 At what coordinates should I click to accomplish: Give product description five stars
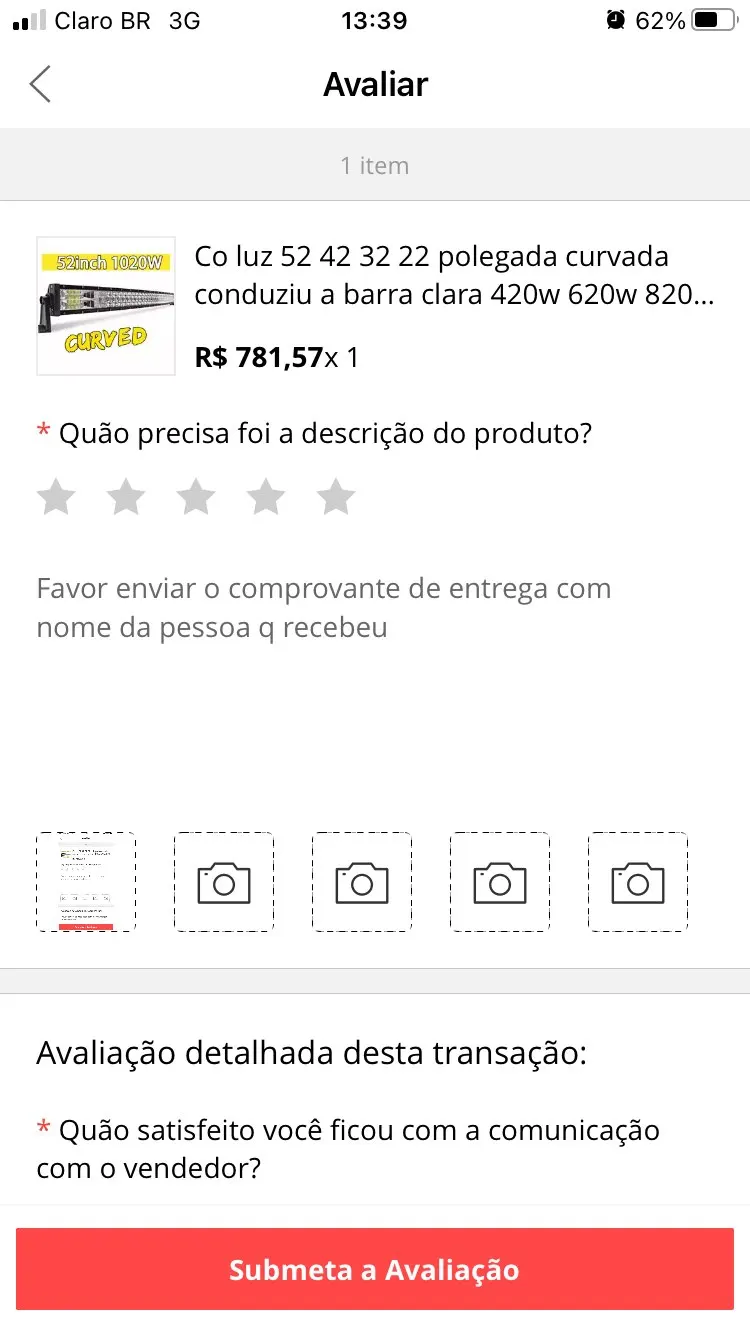pyautogui.click(x=336, y=497)
